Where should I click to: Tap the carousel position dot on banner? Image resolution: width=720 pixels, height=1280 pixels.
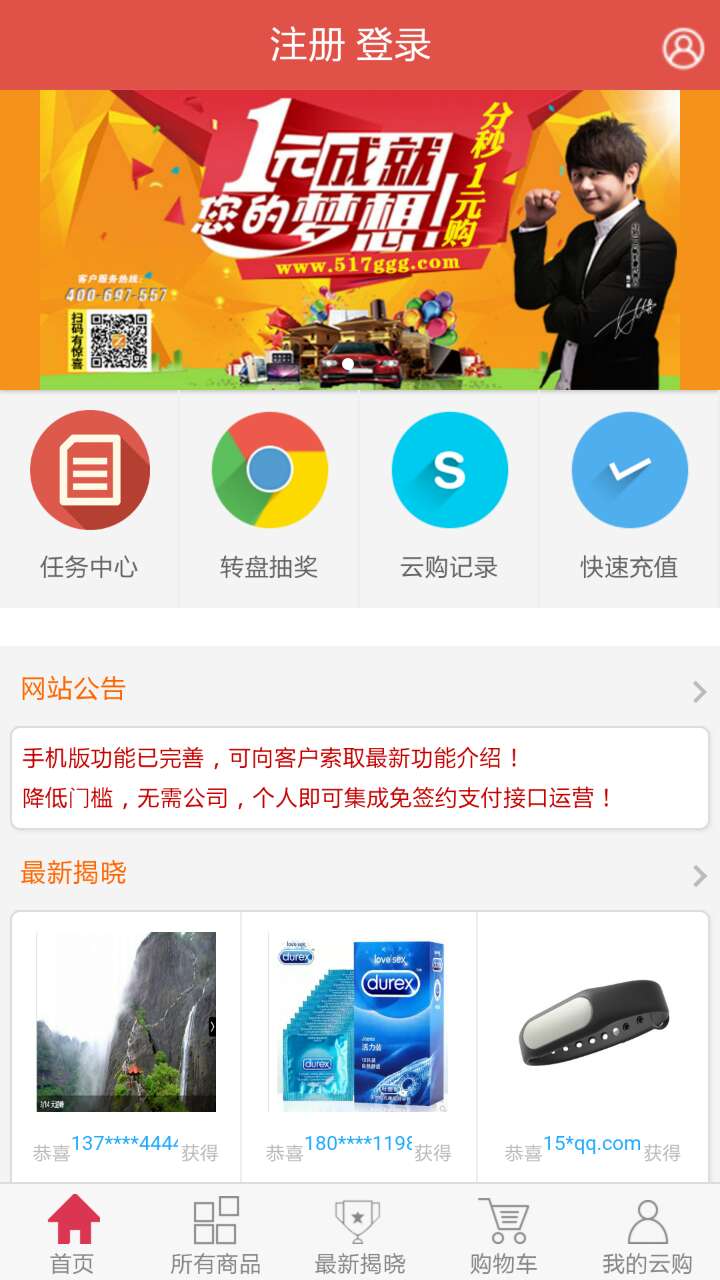(345, 365)
